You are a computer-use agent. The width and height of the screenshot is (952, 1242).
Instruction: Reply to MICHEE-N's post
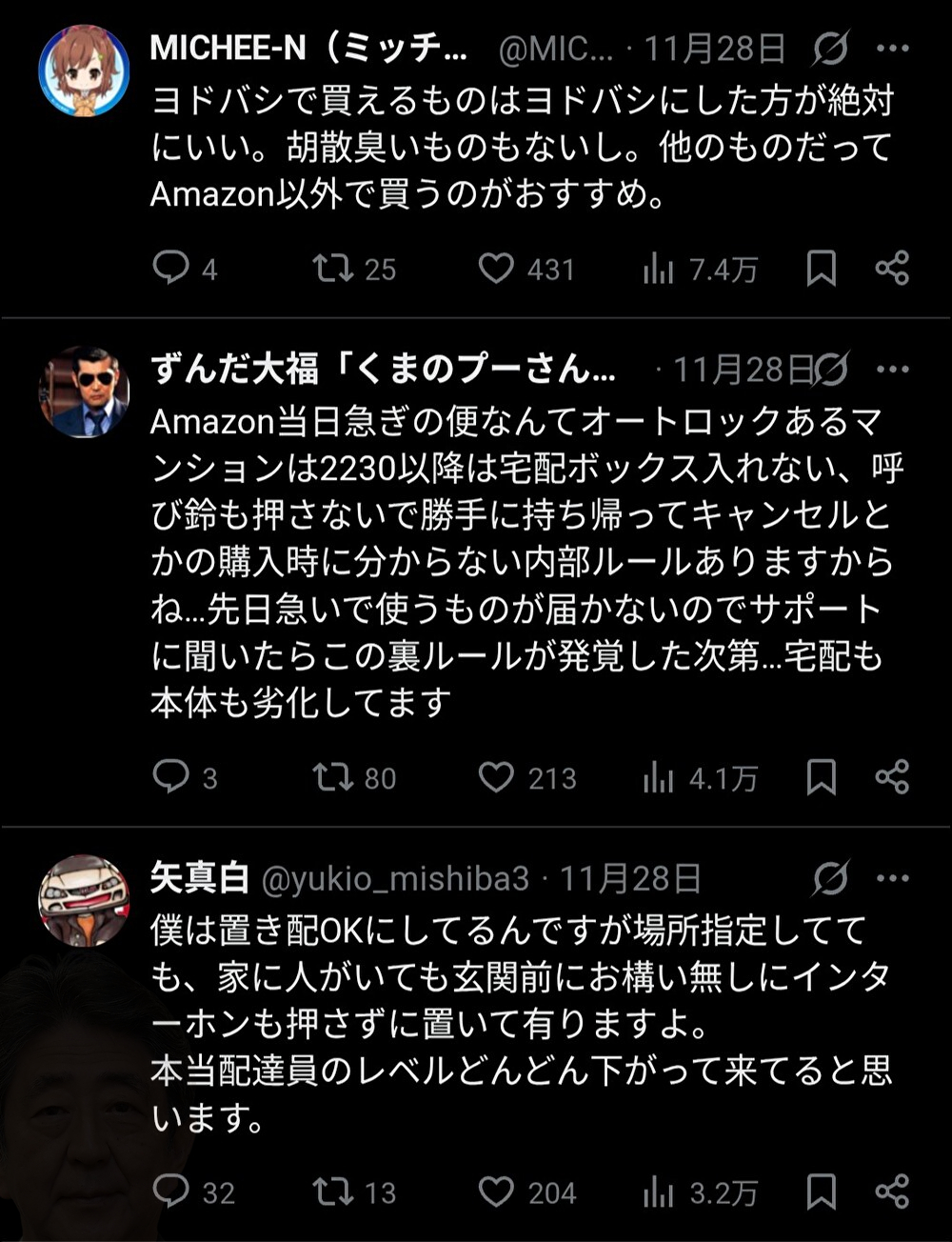click(x=171, y=269)
